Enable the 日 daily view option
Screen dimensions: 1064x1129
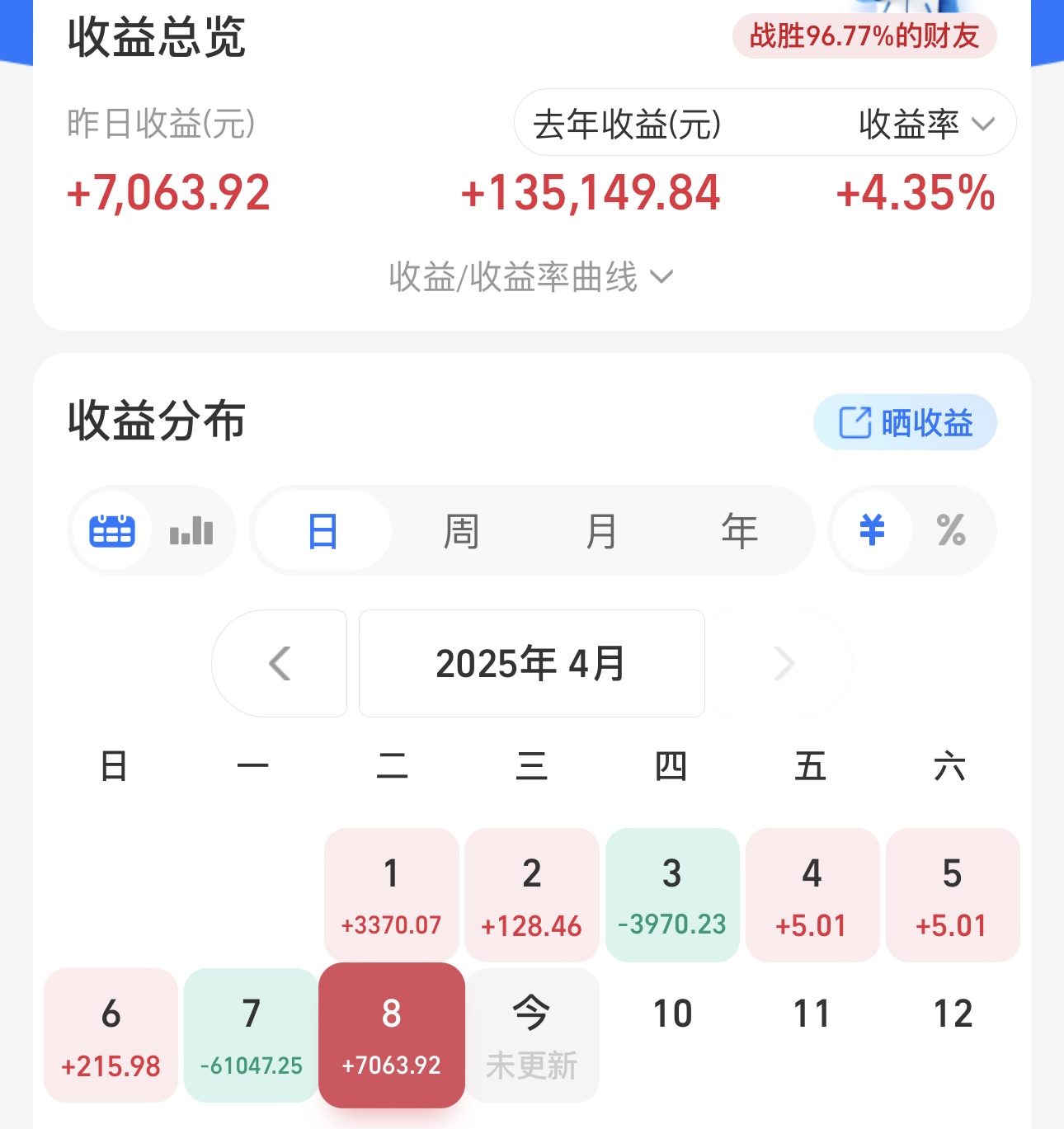322,530
